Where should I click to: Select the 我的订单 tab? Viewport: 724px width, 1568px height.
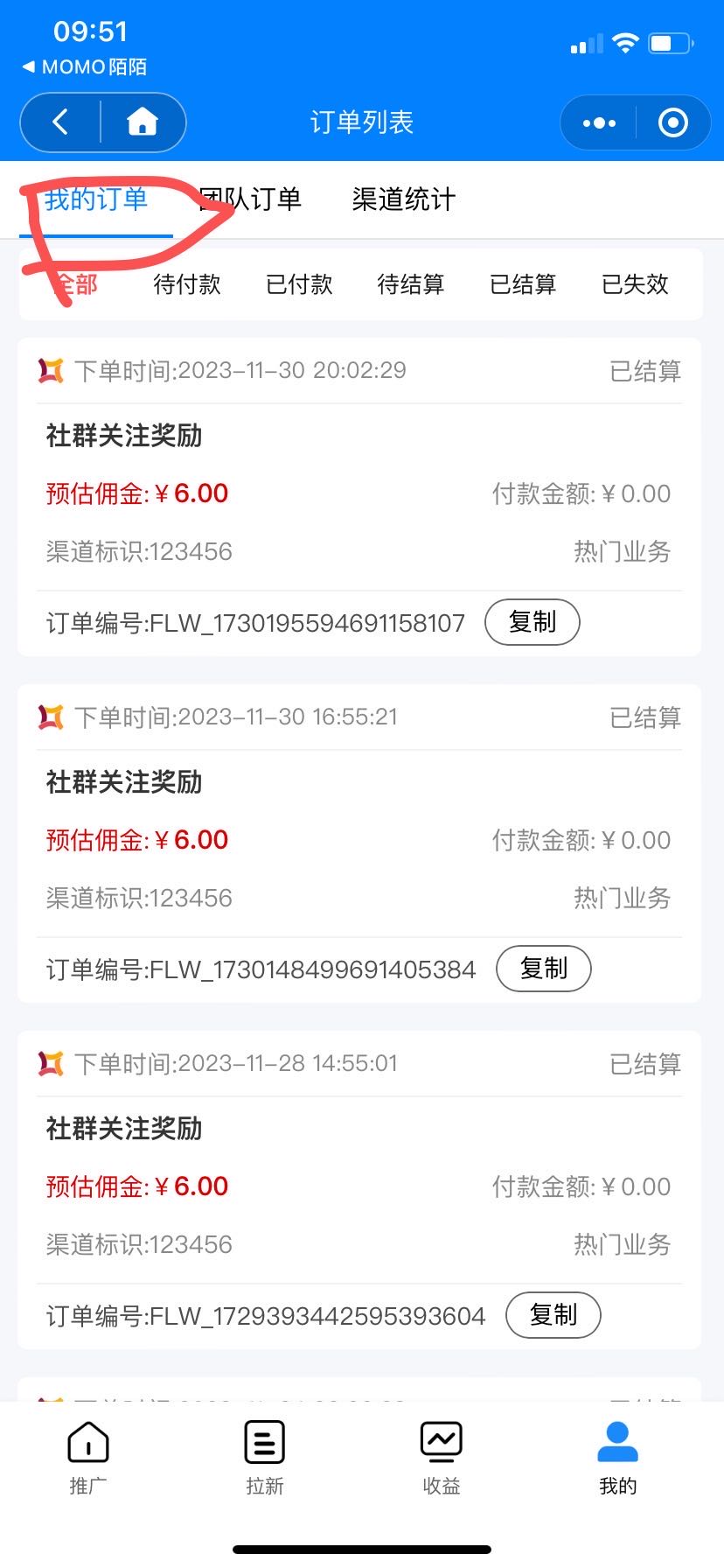coord(96,199)
